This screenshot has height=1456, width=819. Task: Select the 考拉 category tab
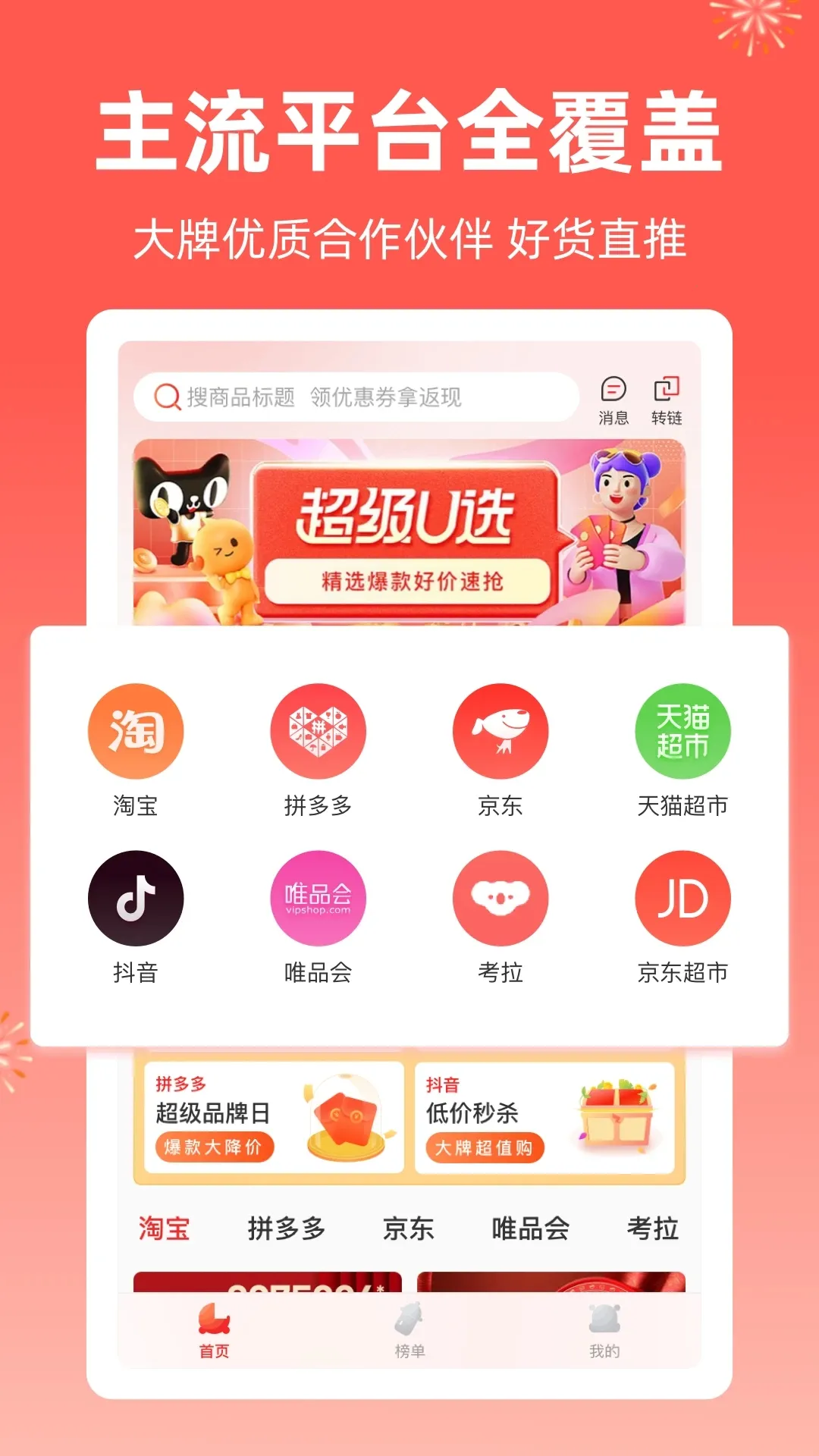click(654, 1227)
